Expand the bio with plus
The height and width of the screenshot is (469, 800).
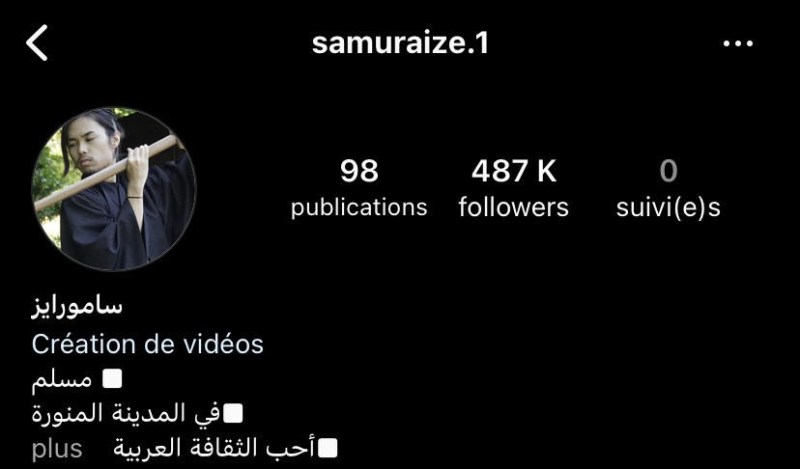(x=57, y=448)
